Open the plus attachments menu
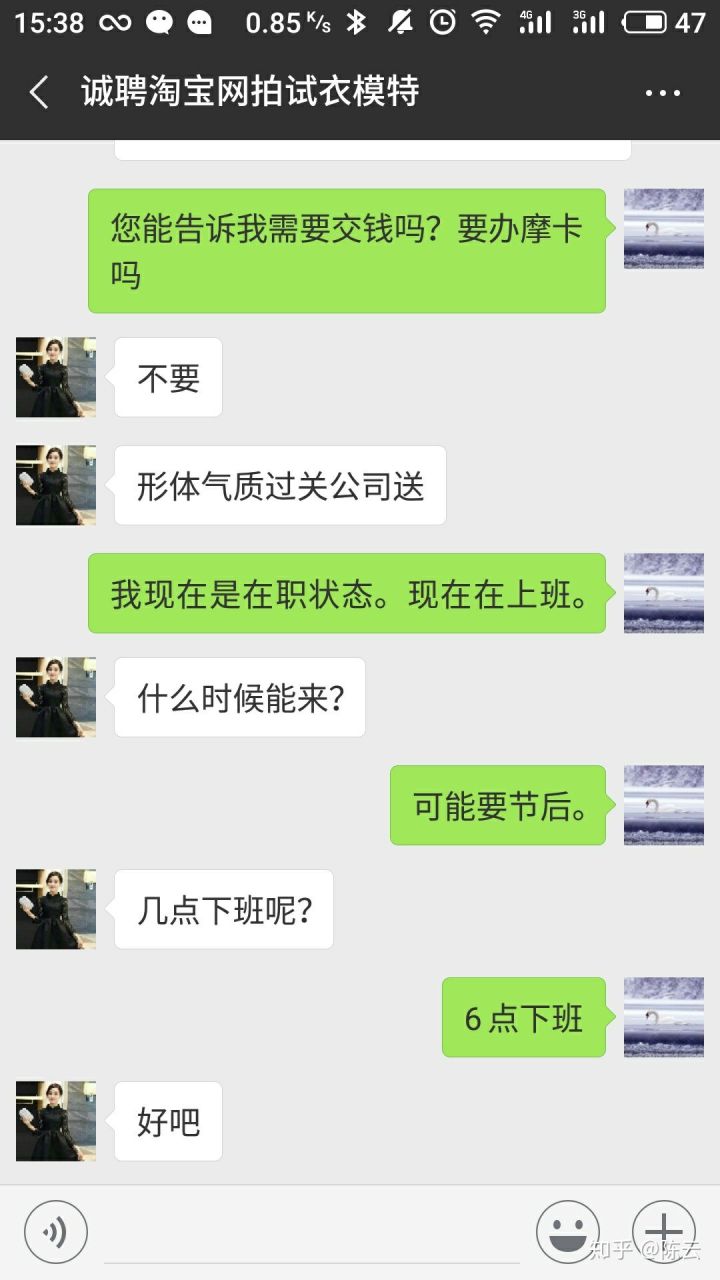Image resolution: width=720 pixels, height=1280 pixels. [664, 1232]
